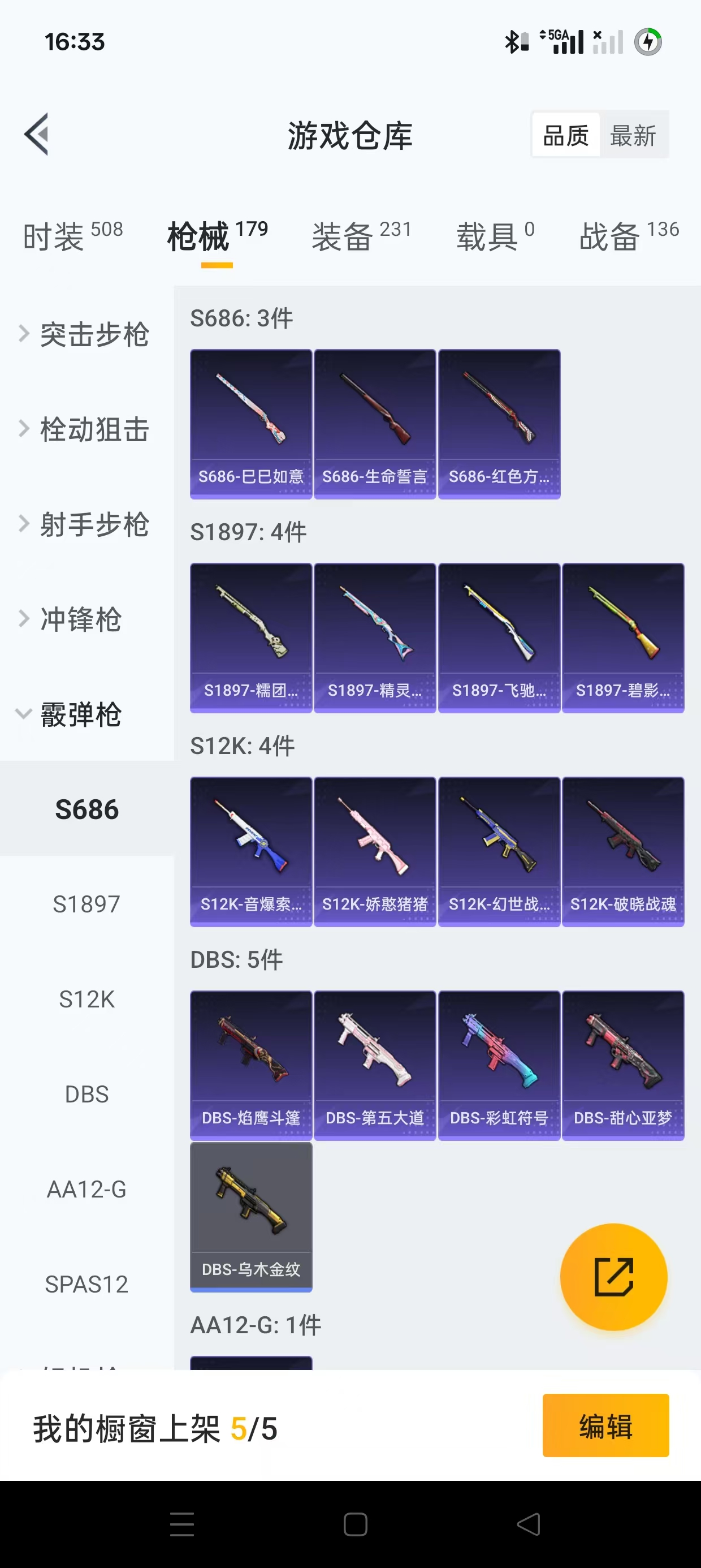Open the S686-生命誓言 skin
Viewport: 701px width, 1568px height.
pos(375,424)
